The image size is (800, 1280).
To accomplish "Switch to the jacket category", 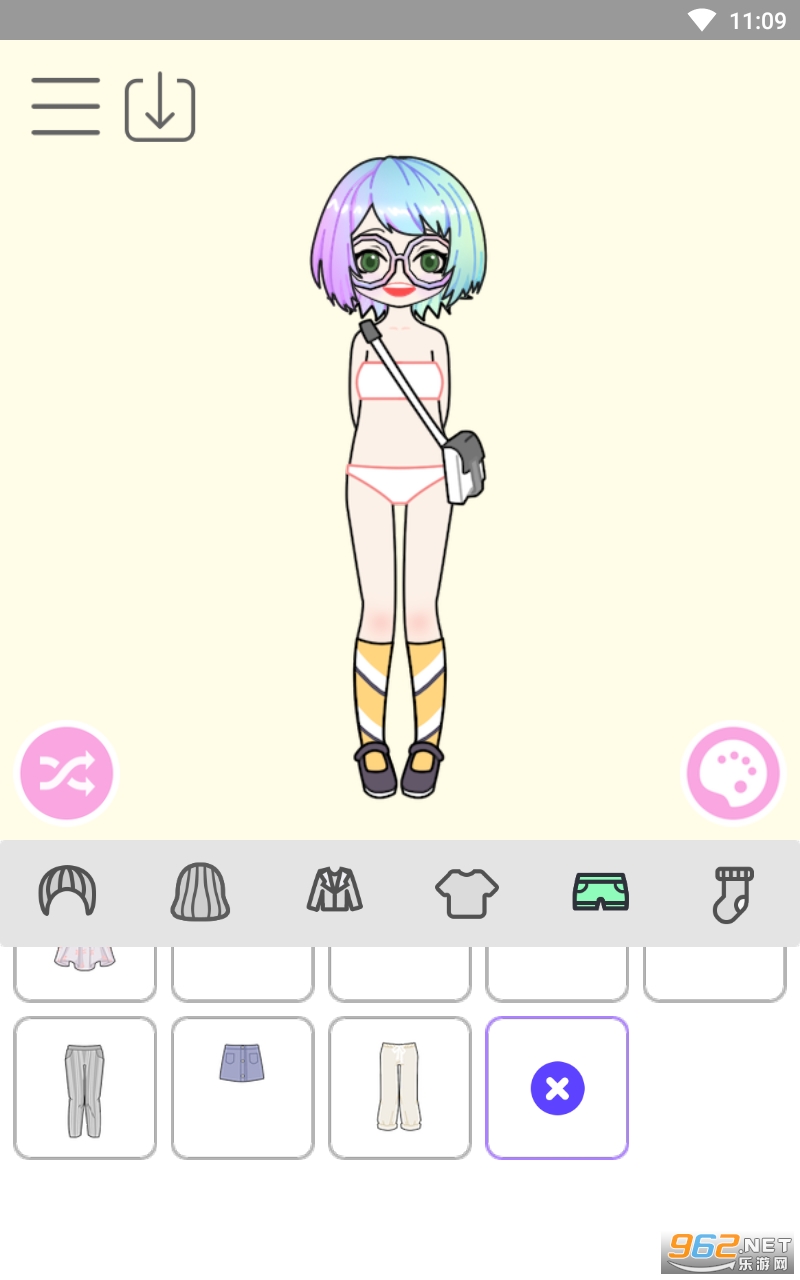I will tap(334, 890).
